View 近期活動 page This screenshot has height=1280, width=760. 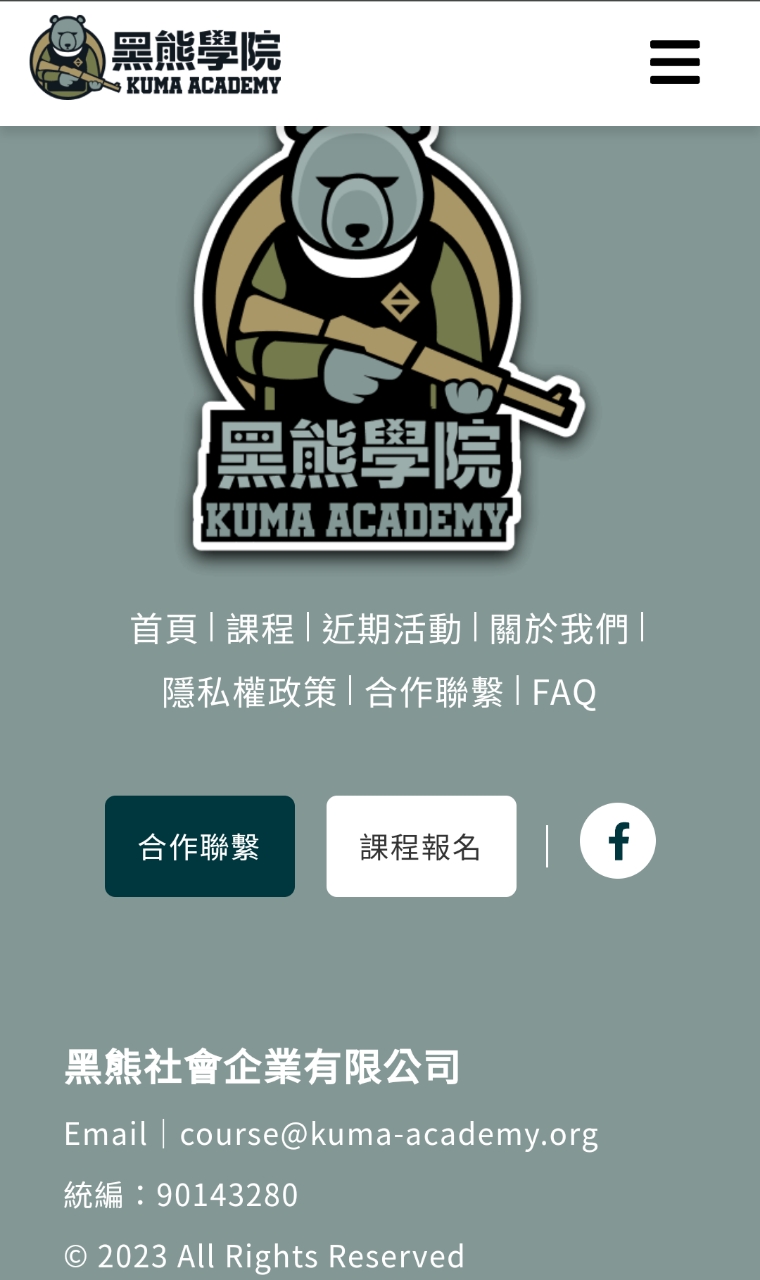point(391,629)
